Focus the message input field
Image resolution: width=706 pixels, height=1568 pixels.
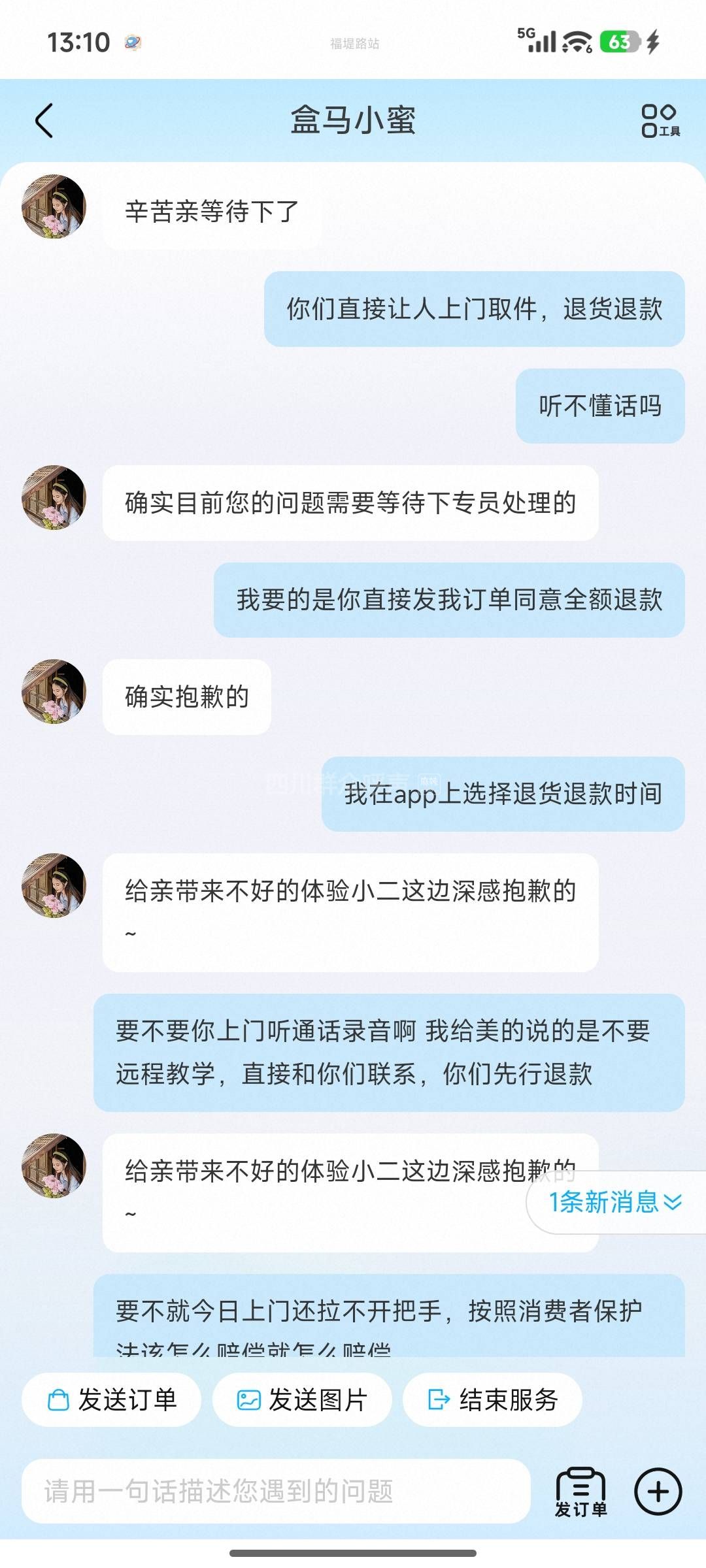275,1491
